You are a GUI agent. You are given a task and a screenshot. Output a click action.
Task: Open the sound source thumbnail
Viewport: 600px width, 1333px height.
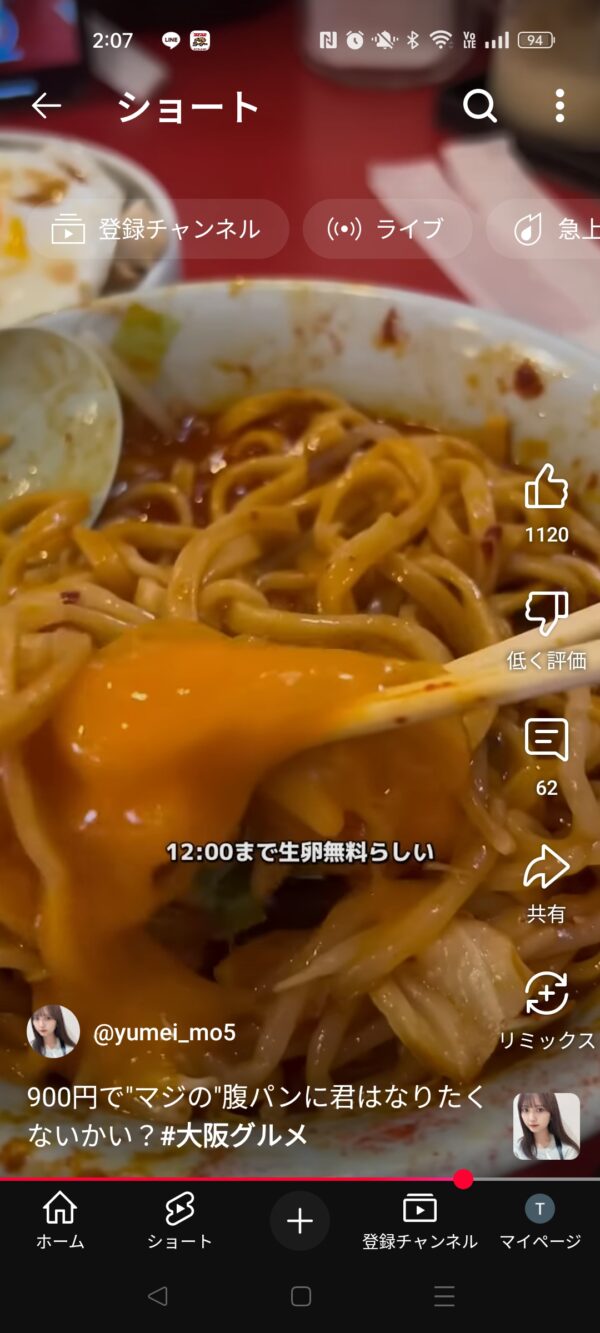pos(546,1126)
